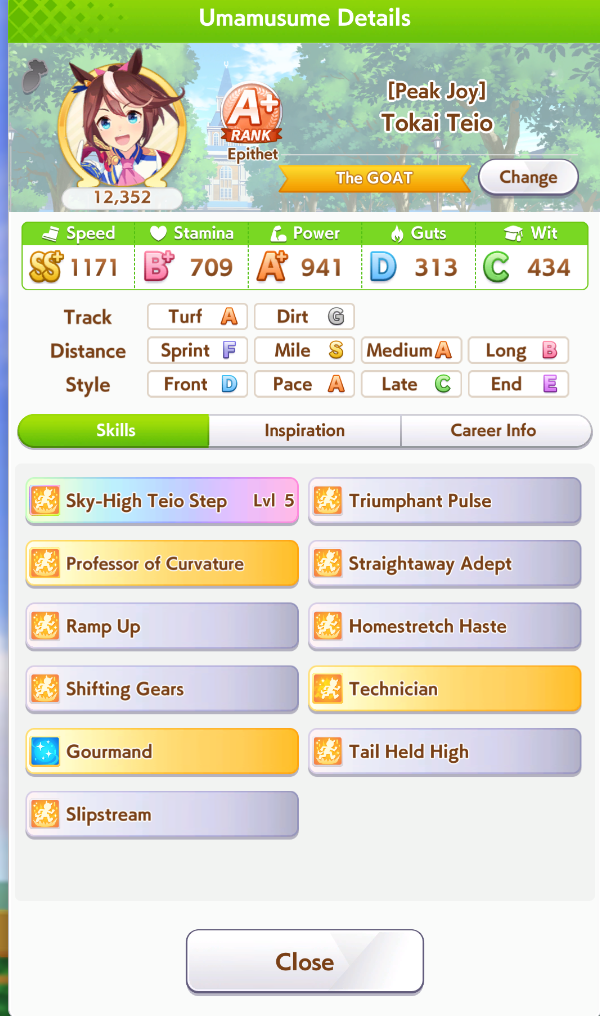Close the Umamusume Details dialog
The height and width of the screenshot is (1016, 600).
[305, 961]
